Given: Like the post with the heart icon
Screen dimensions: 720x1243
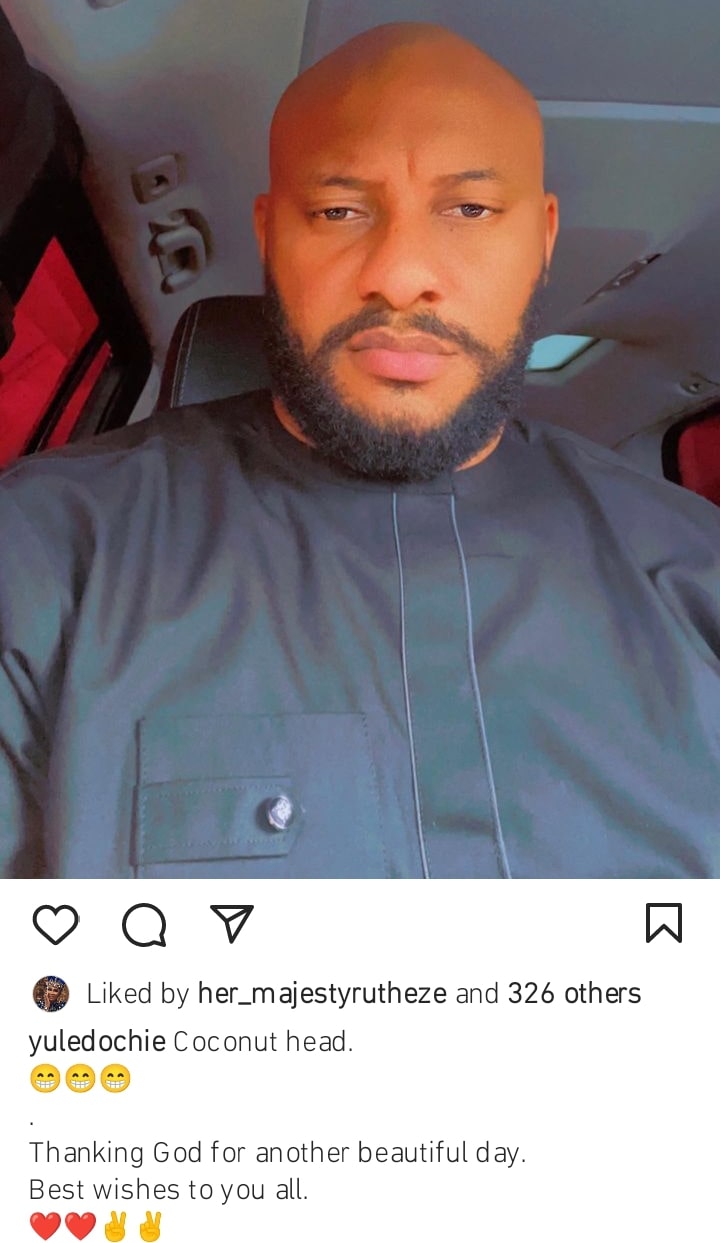Looking at the screenshot, I should [x=55, y=924].
